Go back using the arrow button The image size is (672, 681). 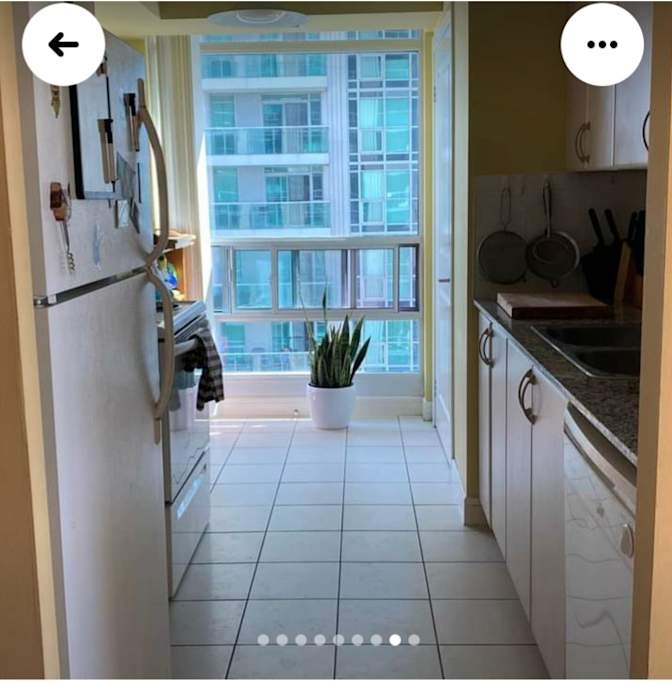pos(63,44)
